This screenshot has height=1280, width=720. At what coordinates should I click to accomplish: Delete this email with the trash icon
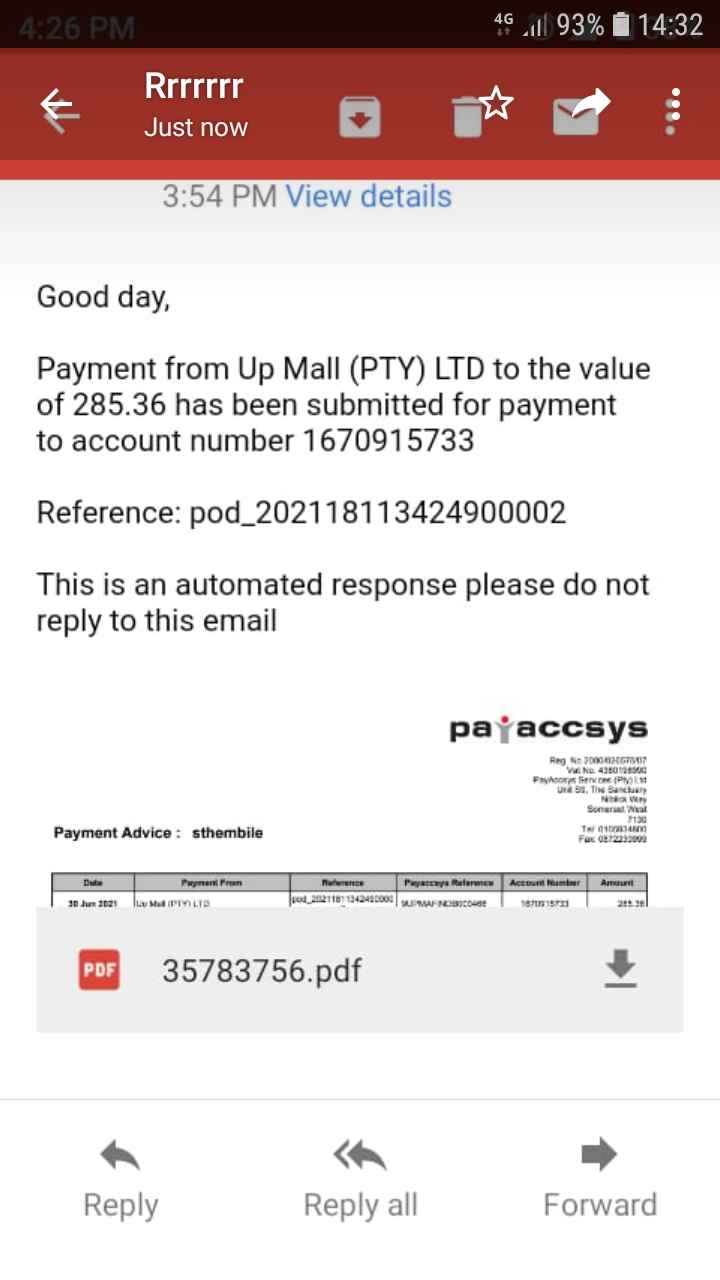[x=467, y=116]
